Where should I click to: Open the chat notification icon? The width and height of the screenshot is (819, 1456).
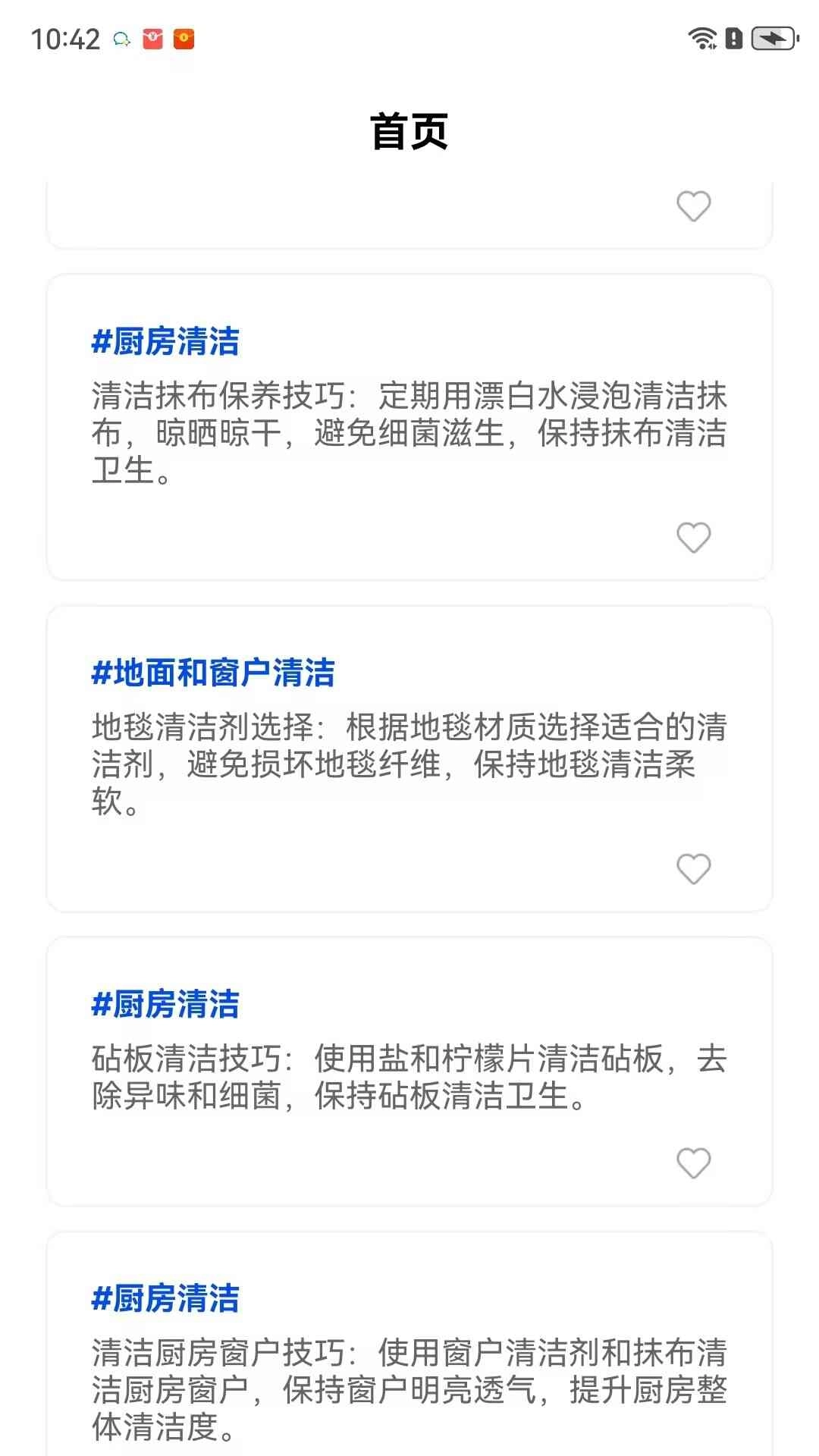click(x=120, y=38)
